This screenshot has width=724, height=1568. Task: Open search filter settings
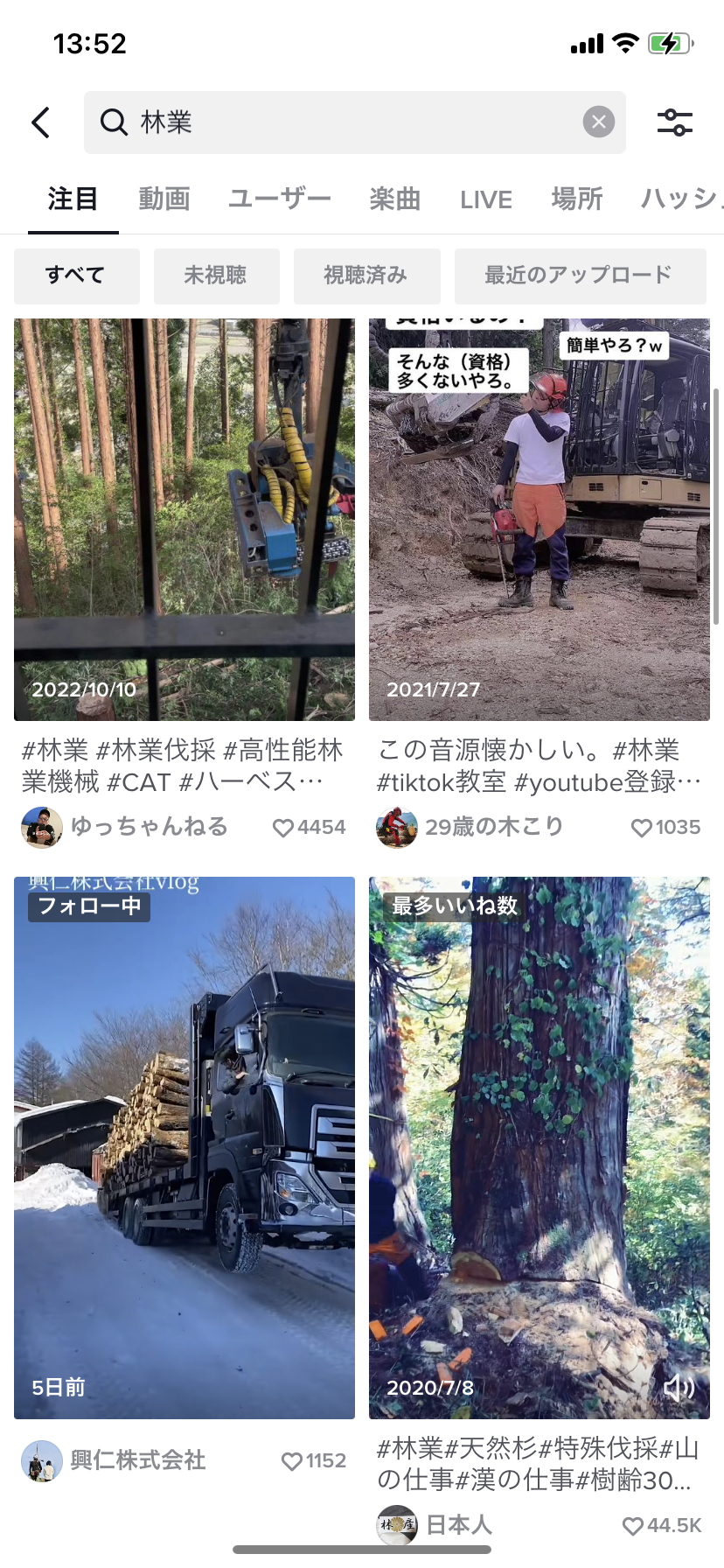(674, 122)
